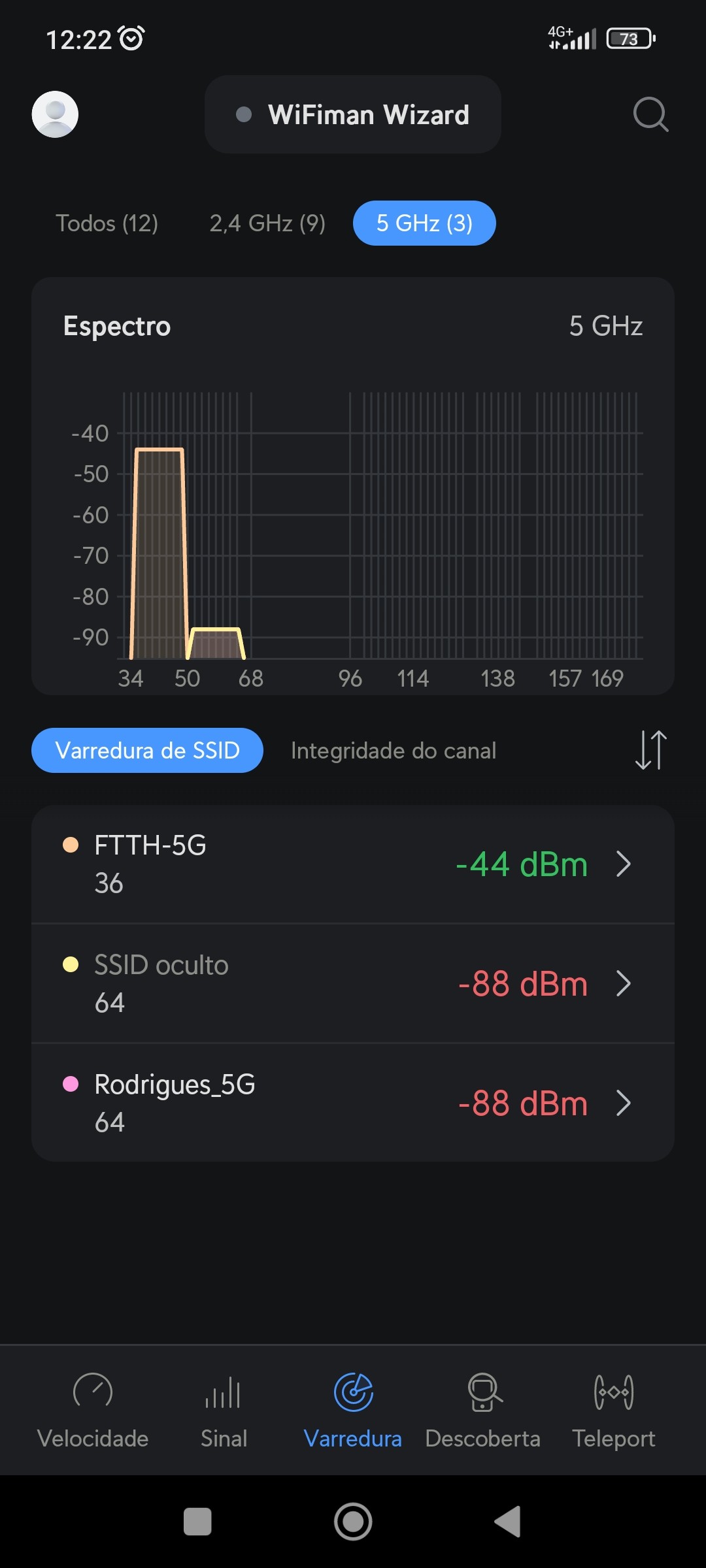706x1568 pixels.
Task: View Rodrigues_5G network details
Action: pyautogui.click(x=353, y=1103)
